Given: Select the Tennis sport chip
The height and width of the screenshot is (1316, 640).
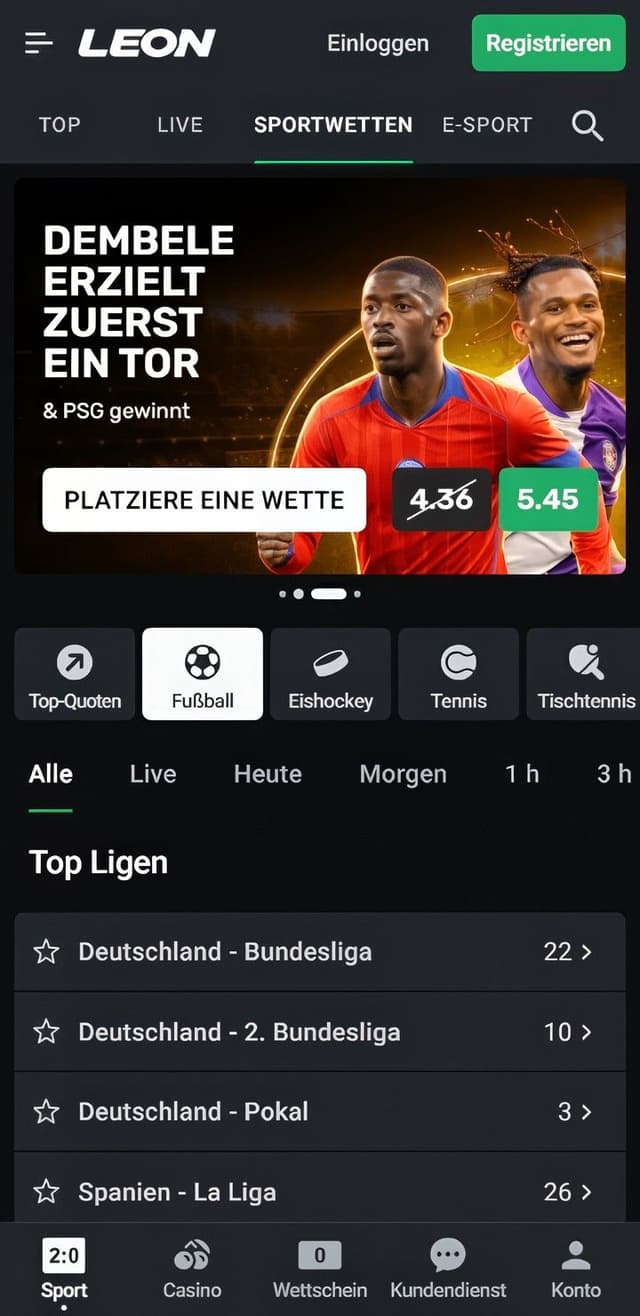Looking at the screenshot, I should (x=458, y=674).
